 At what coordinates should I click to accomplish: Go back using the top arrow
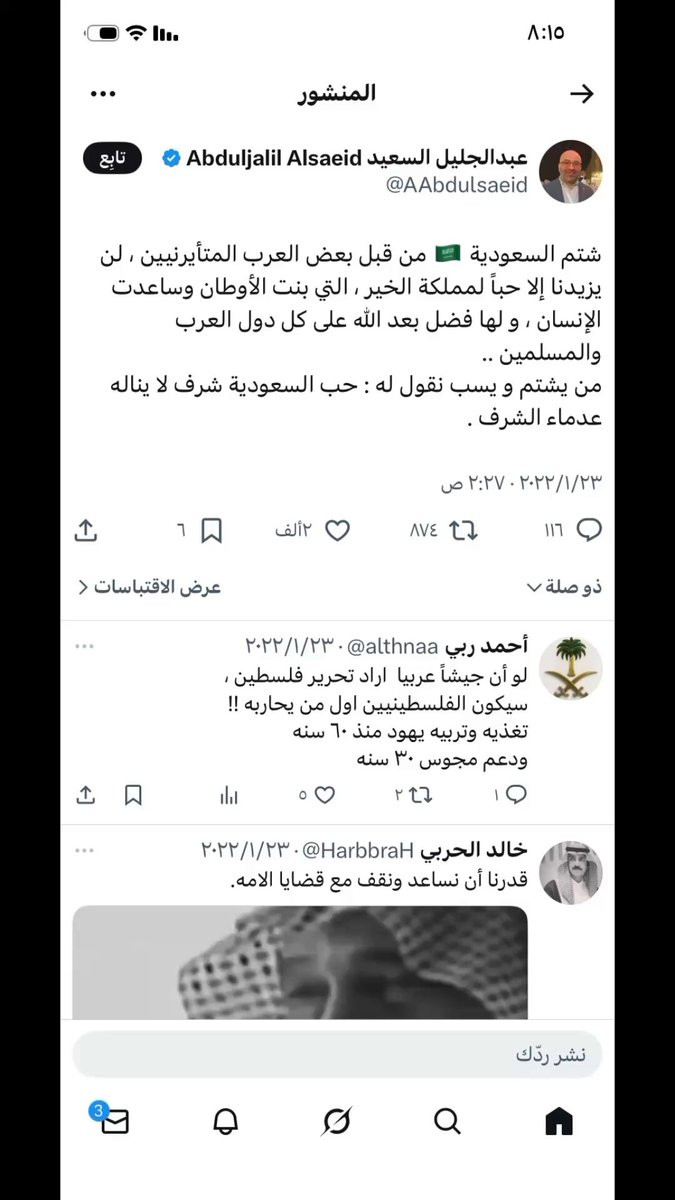[581, 94]
